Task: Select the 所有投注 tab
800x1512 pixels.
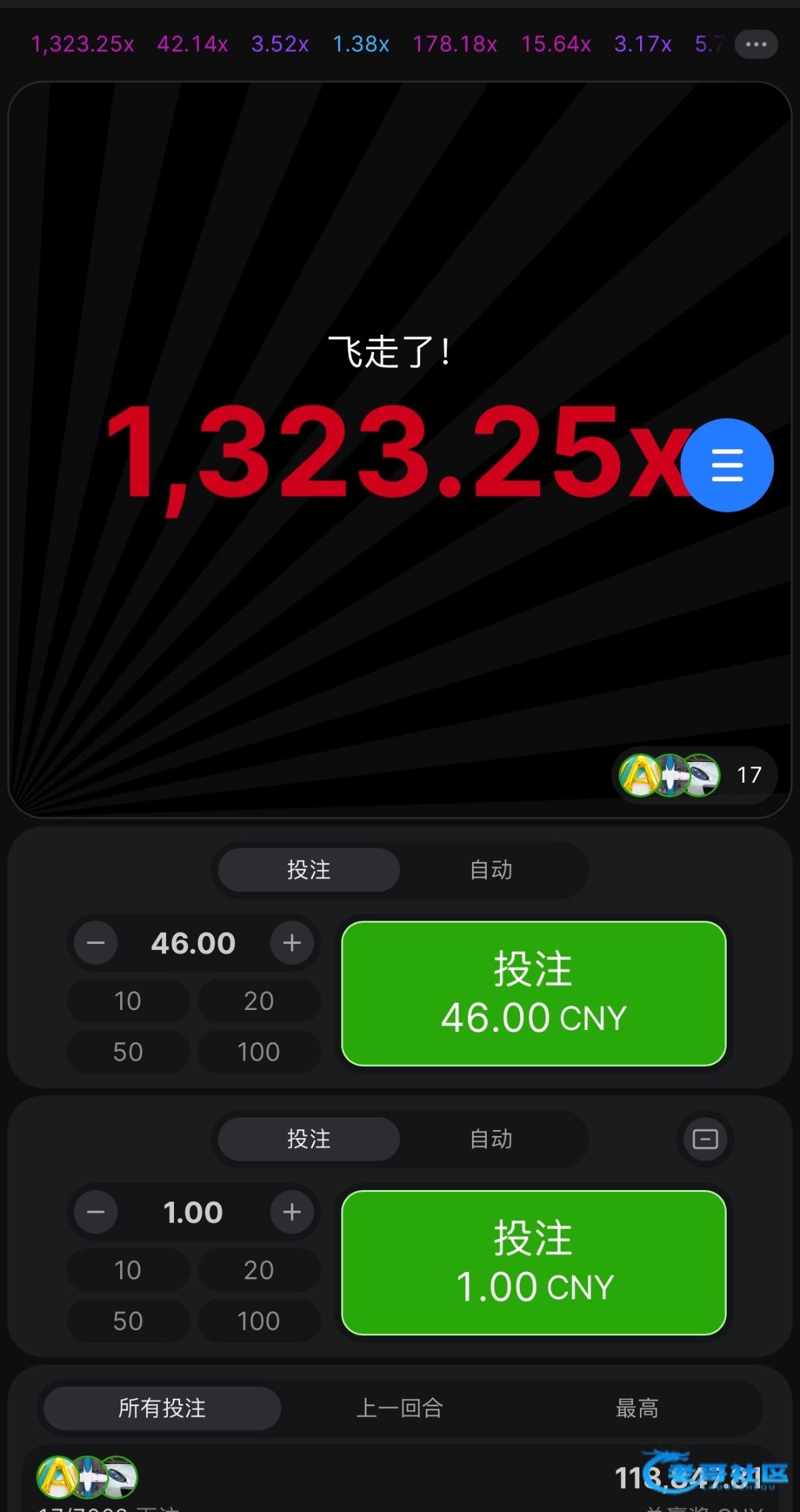Action: point(162,1408)
